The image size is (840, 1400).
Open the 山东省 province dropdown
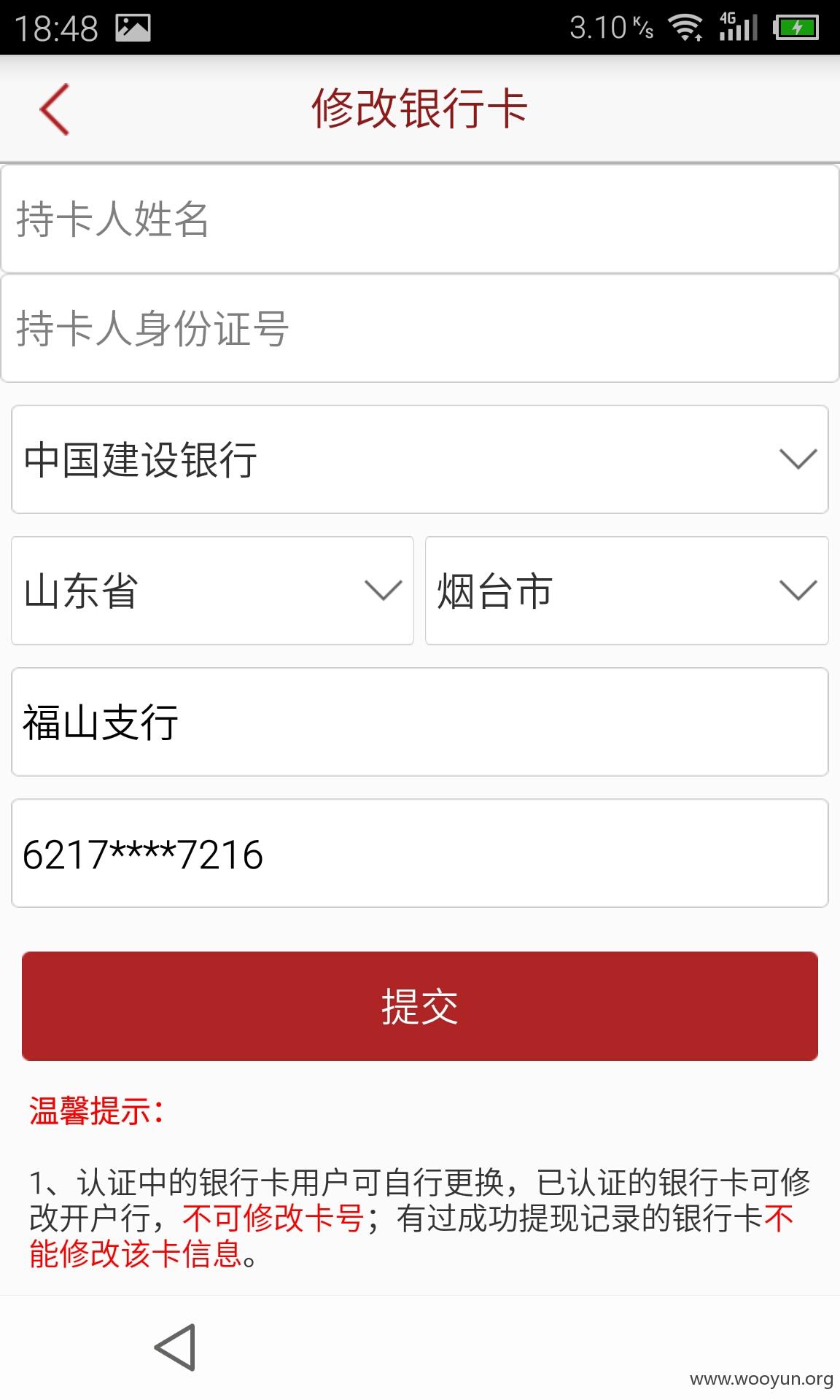point(212,591)
